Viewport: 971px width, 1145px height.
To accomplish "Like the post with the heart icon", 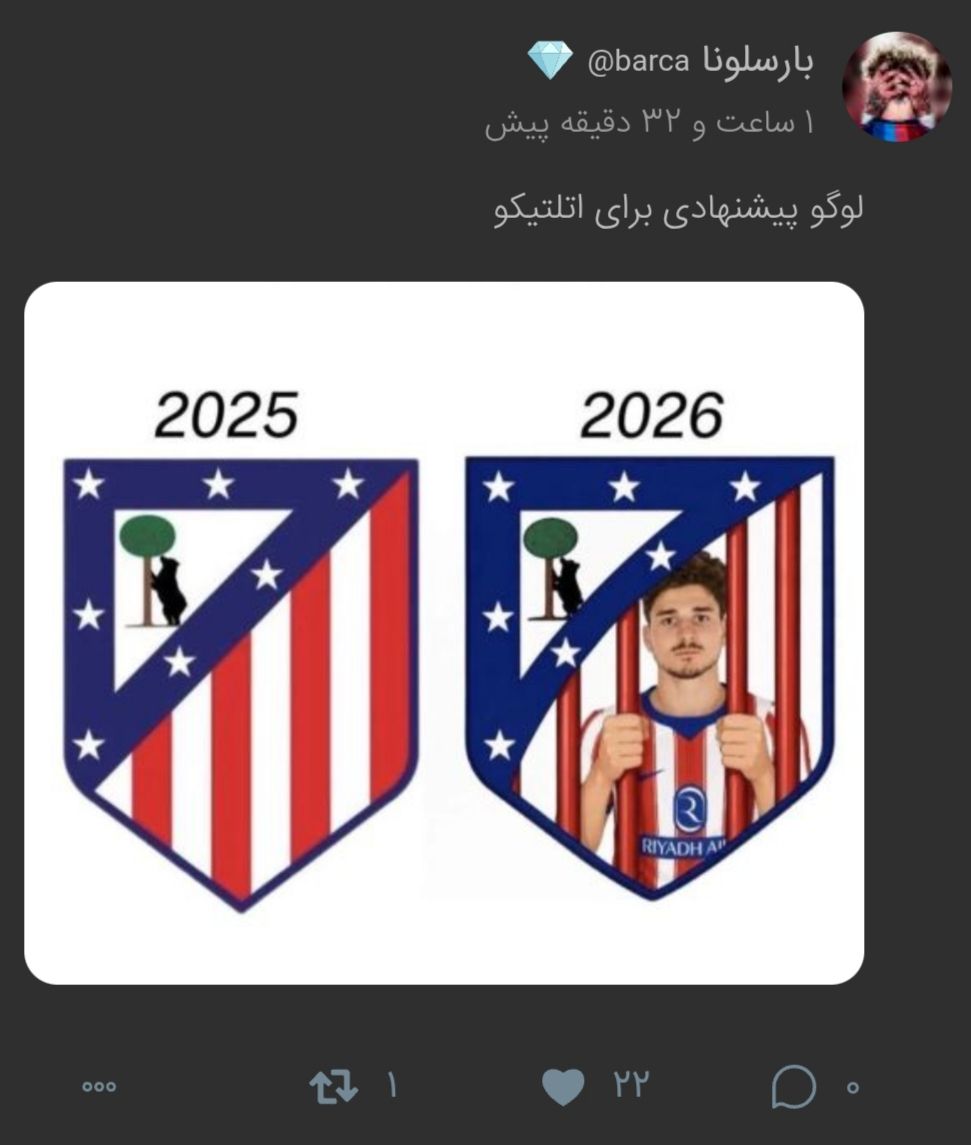I will (564, 1087).
